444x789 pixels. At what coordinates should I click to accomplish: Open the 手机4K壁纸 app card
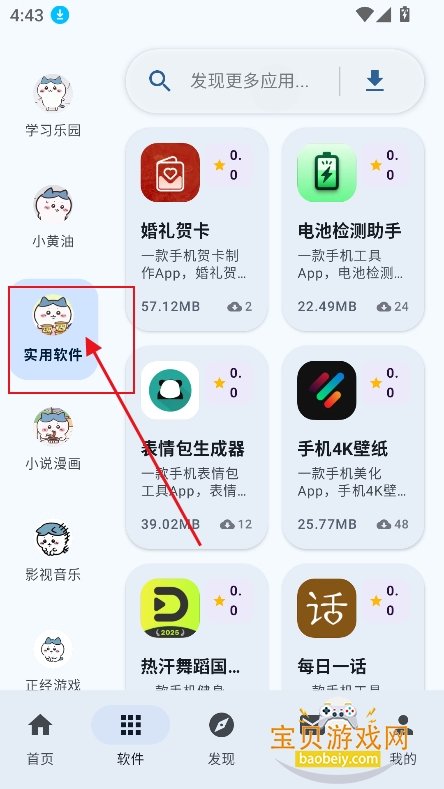(x=353, y=447)
